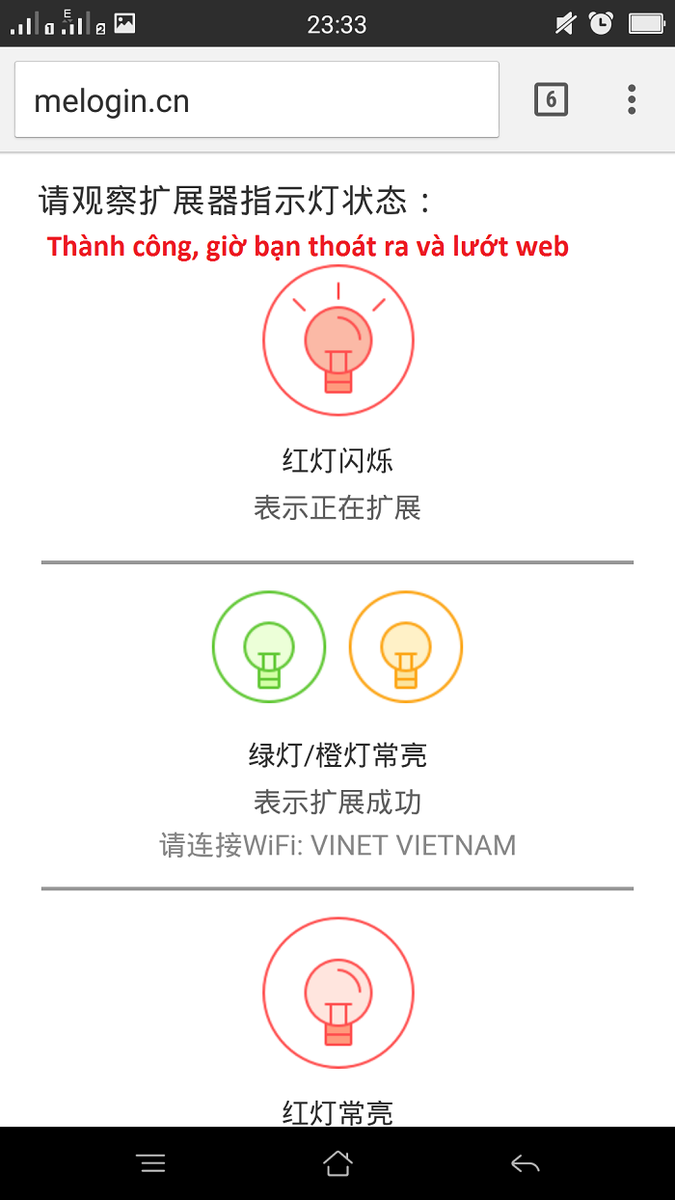Go back with the system back button
The height and width of the screenshot is (1200, 675).
click(x=525, y=1163)
